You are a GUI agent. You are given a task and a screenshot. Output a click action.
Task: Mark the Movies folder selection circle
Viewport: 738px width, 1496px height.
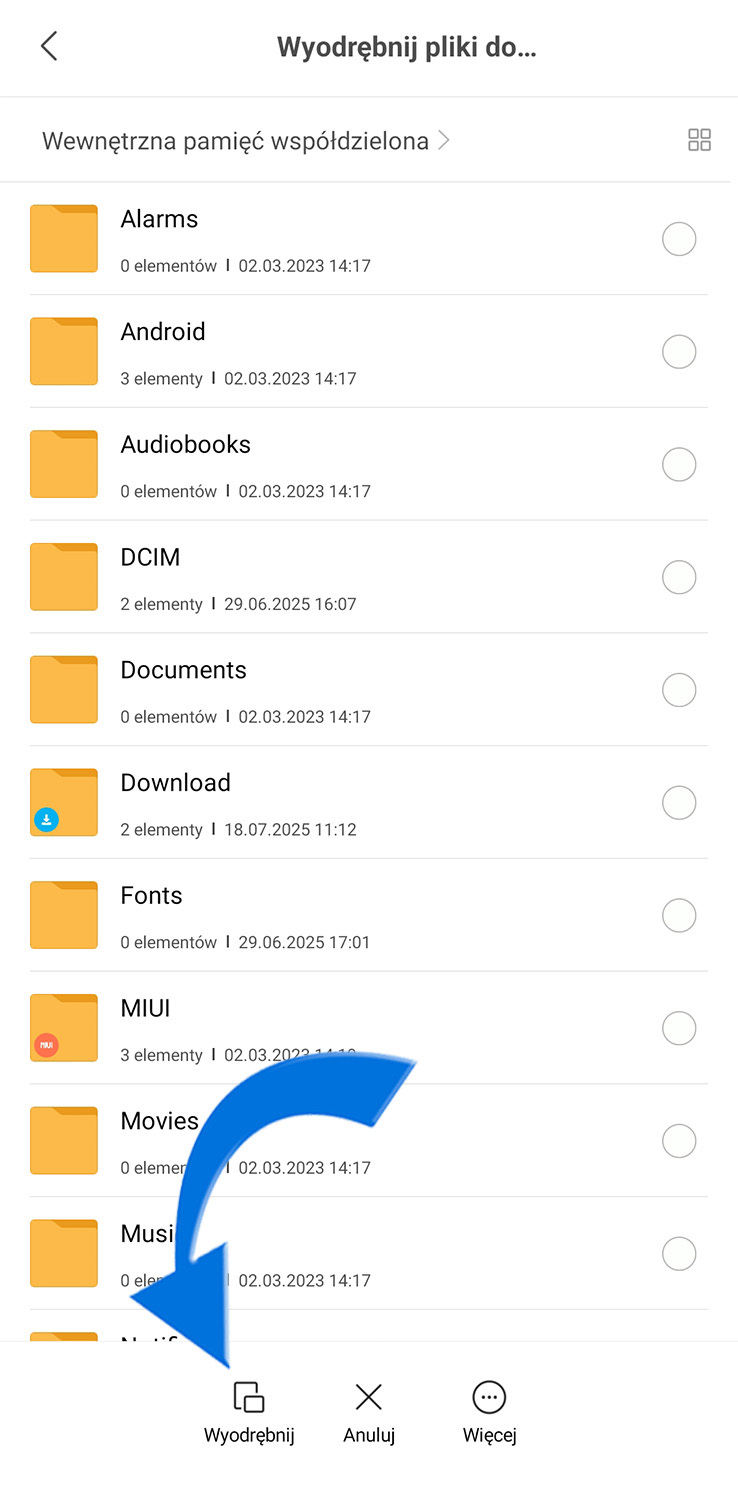coord(679,1141)
